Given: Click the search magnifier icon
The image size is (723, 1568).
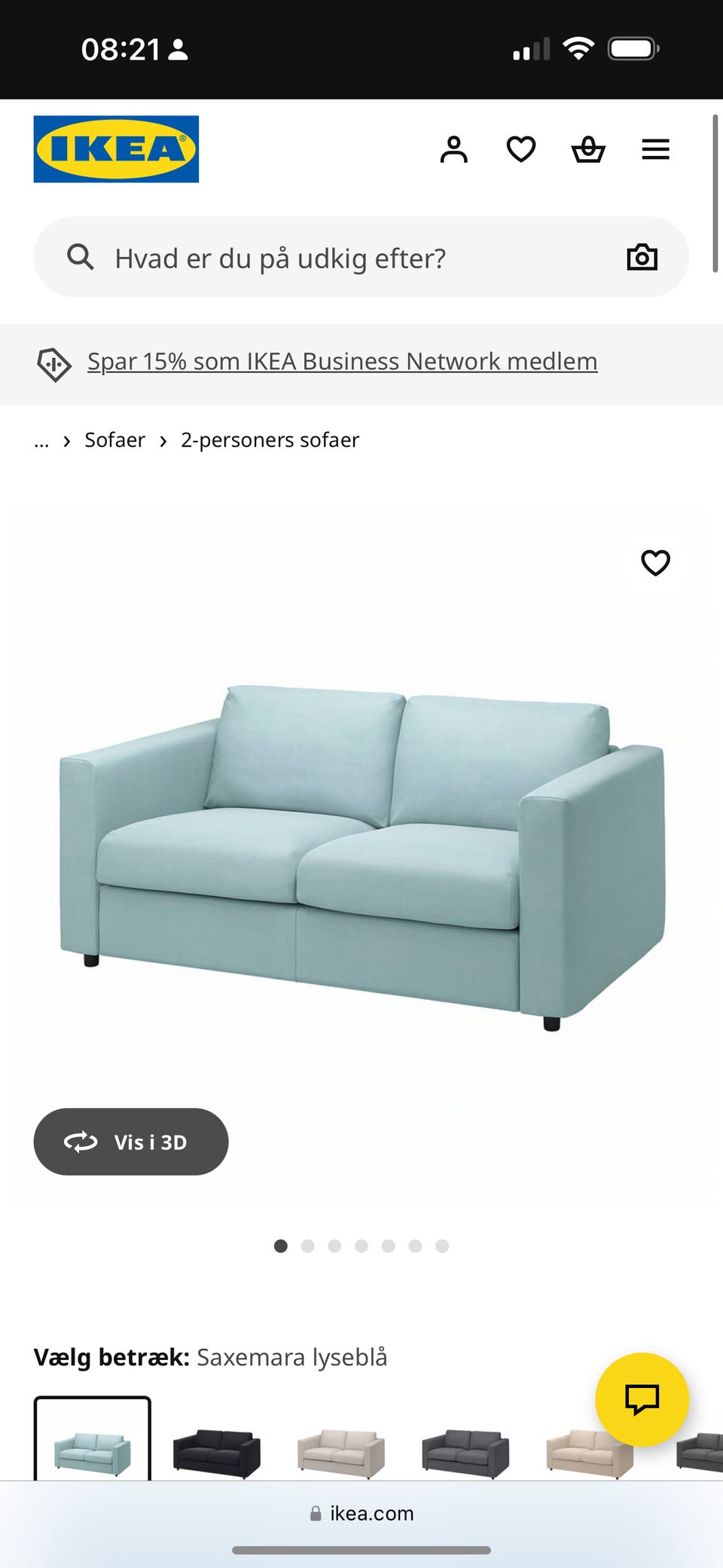Looking at the screenshot, I should pos(80,257).
